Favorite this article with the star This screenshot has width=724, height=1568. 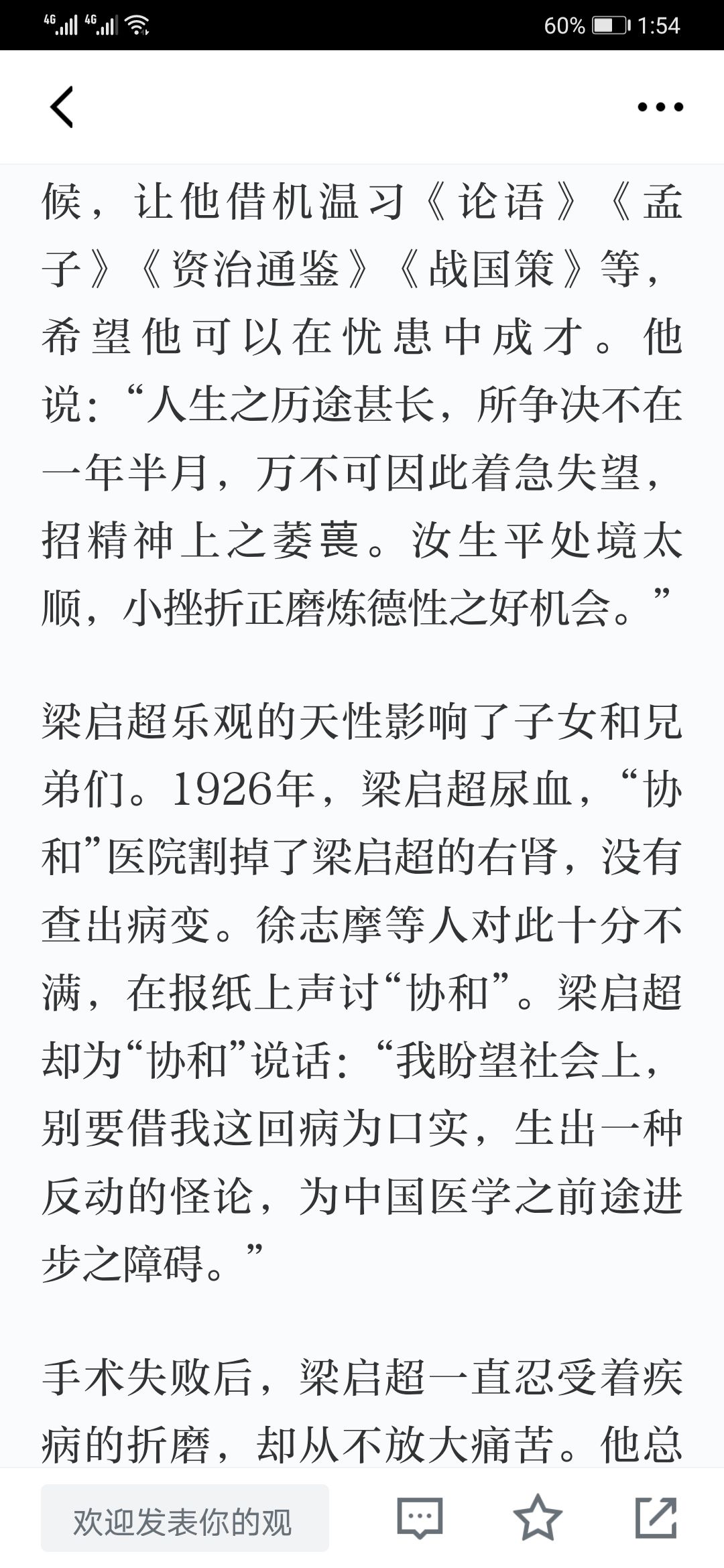[x=538, y=1517]
